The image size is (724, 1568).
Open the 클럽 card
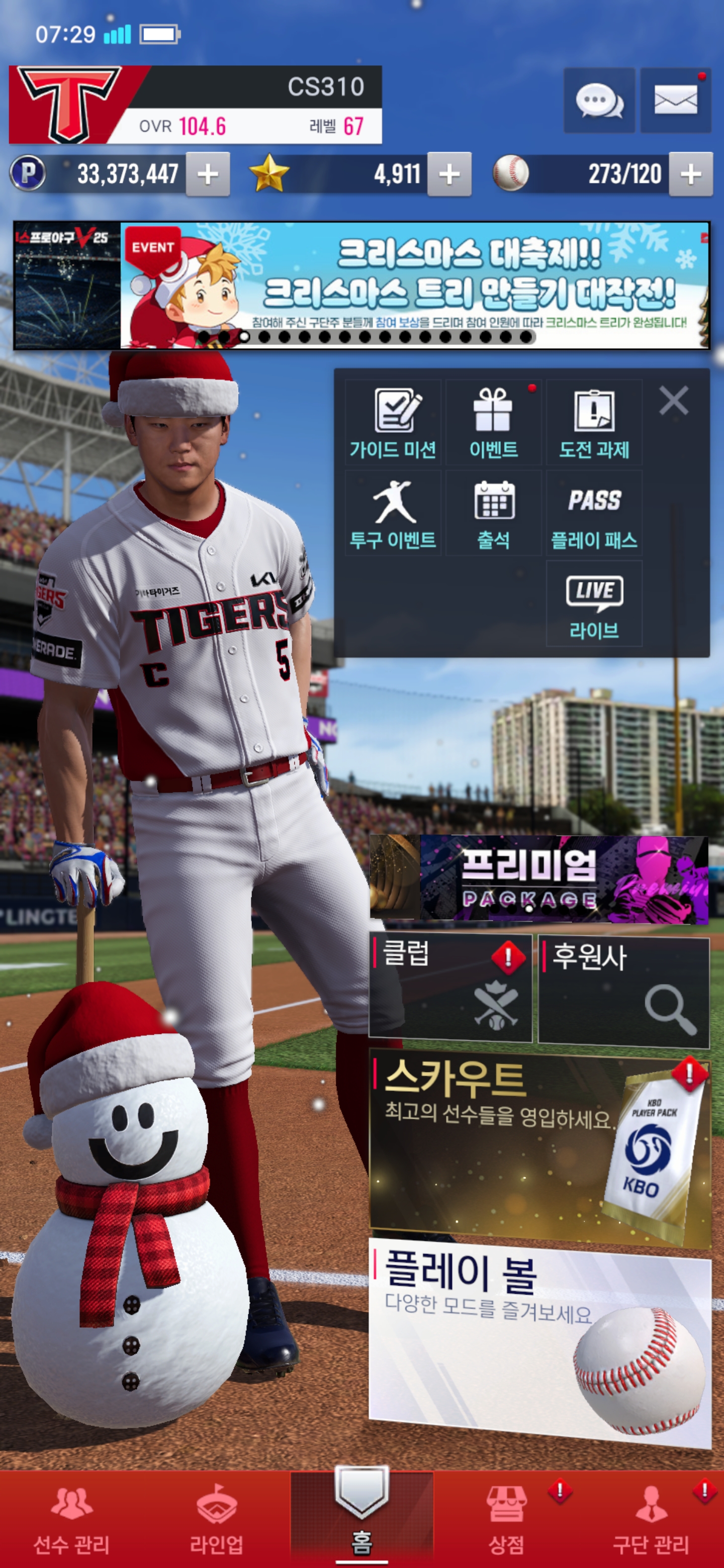coord(450,988)
